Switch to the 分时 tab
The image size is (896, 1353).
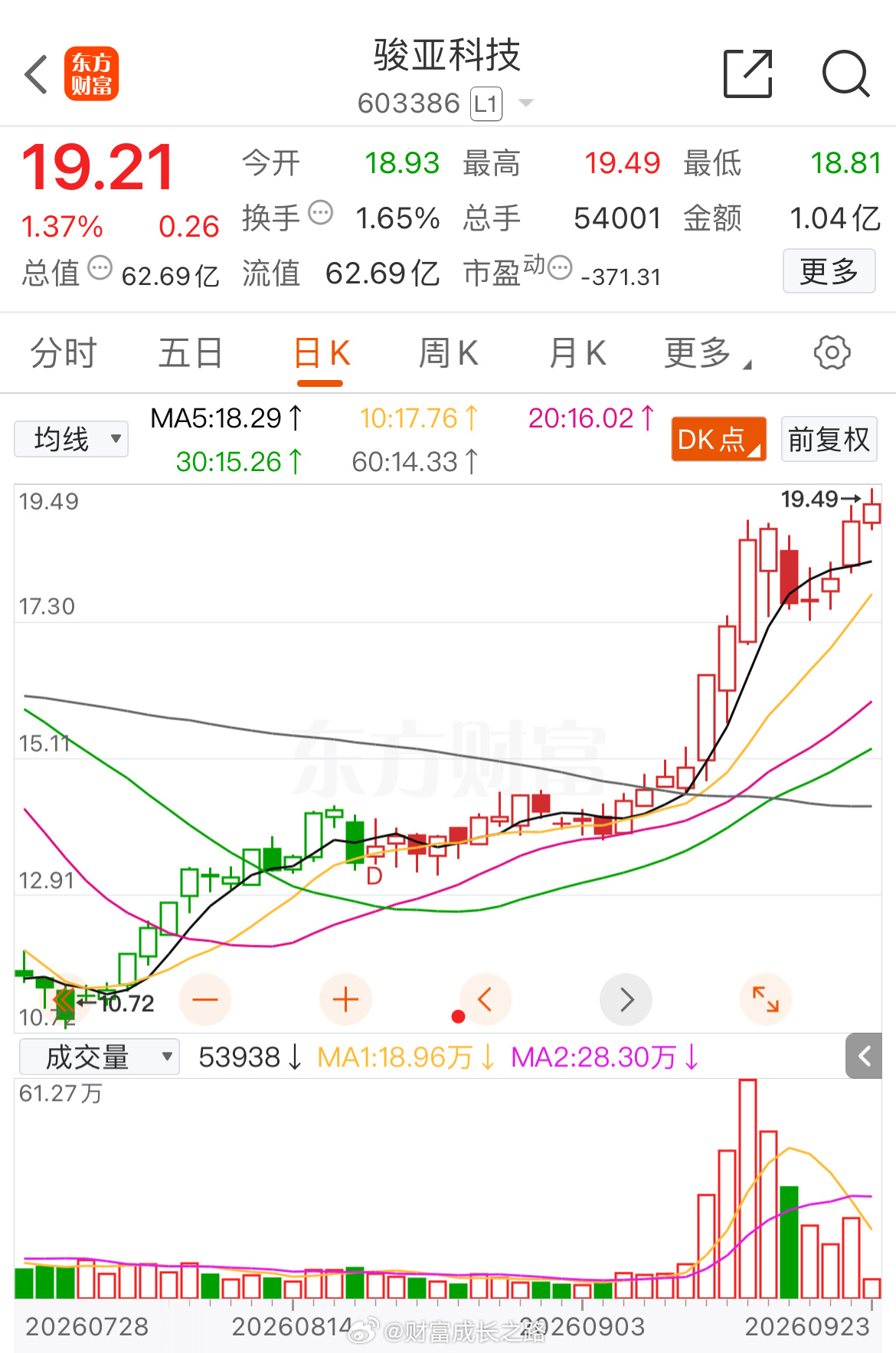pyautogui.click(x=64, y=353)
